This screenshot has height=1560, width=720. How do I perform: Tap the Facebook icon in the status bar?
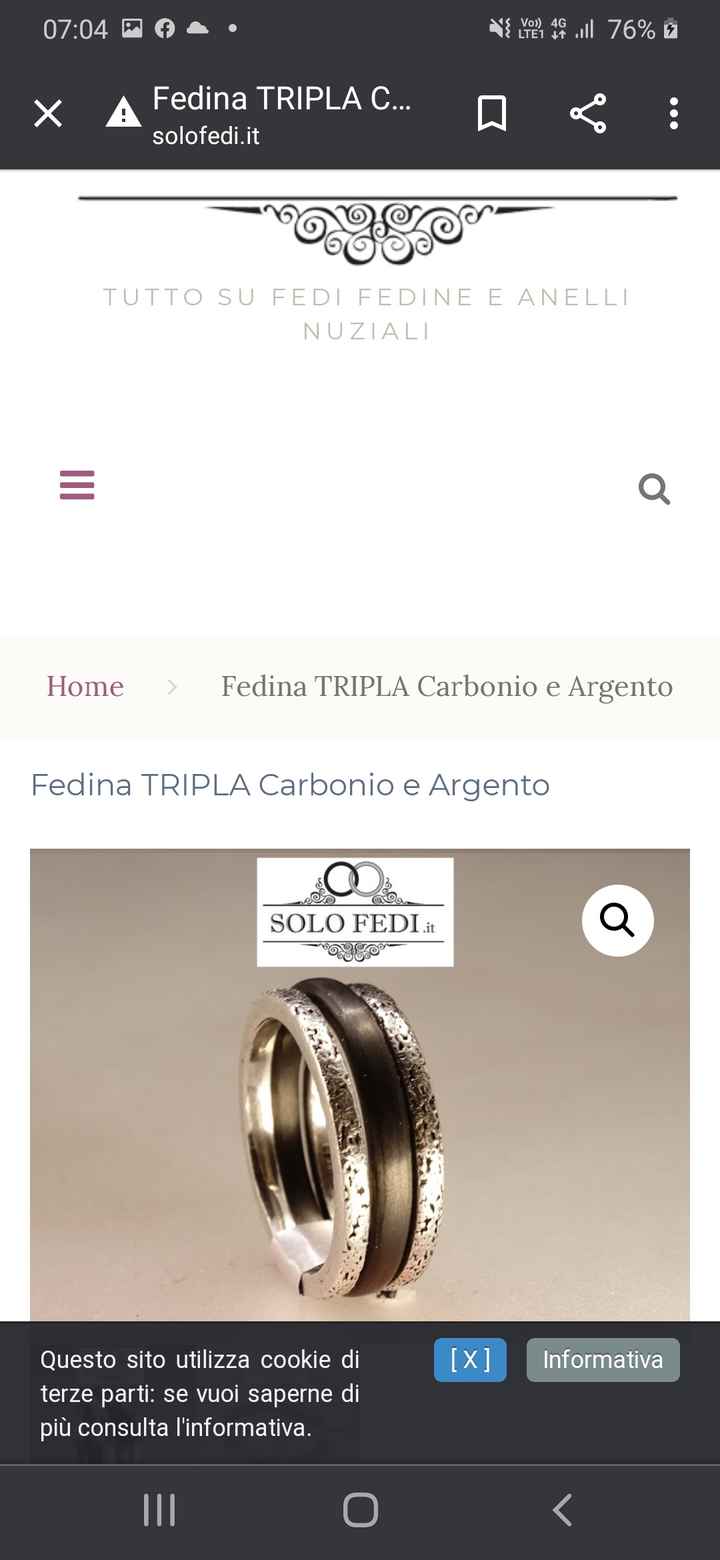point(164,28)
